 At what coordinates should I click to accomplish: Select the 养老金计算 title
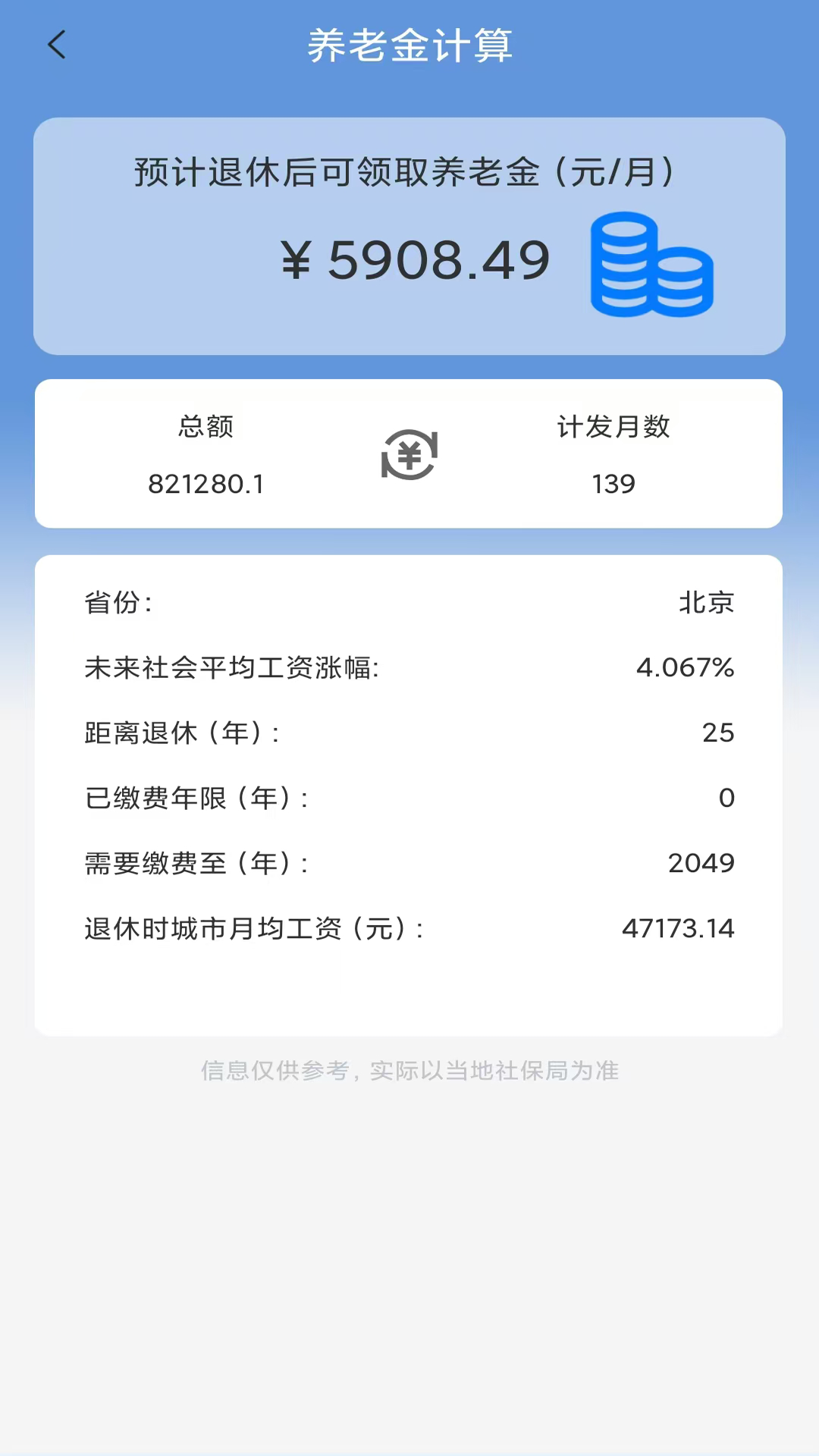click(409, 47)
